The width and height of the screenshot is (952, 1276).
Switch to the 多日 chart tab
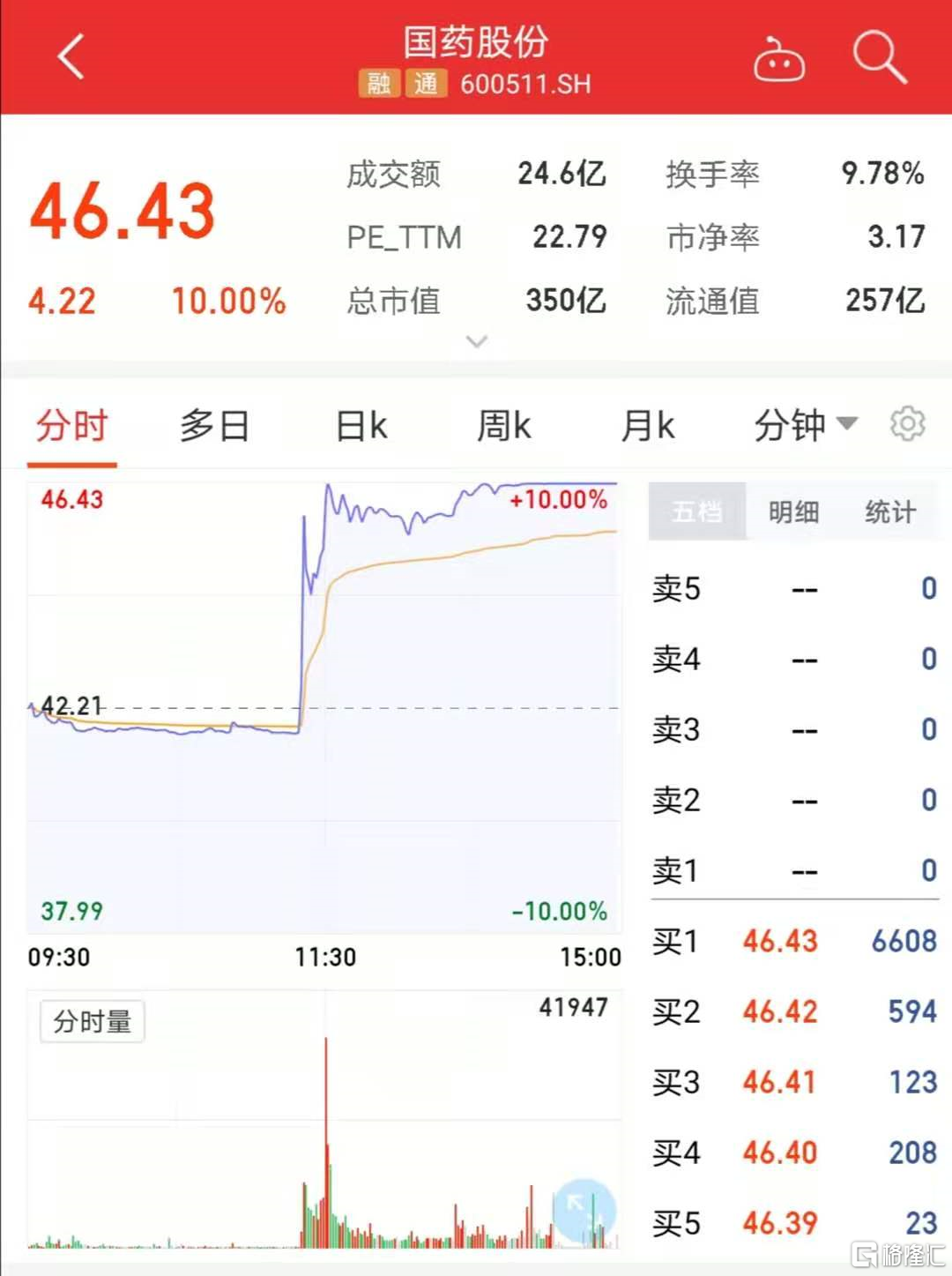(x=214, y=426)
